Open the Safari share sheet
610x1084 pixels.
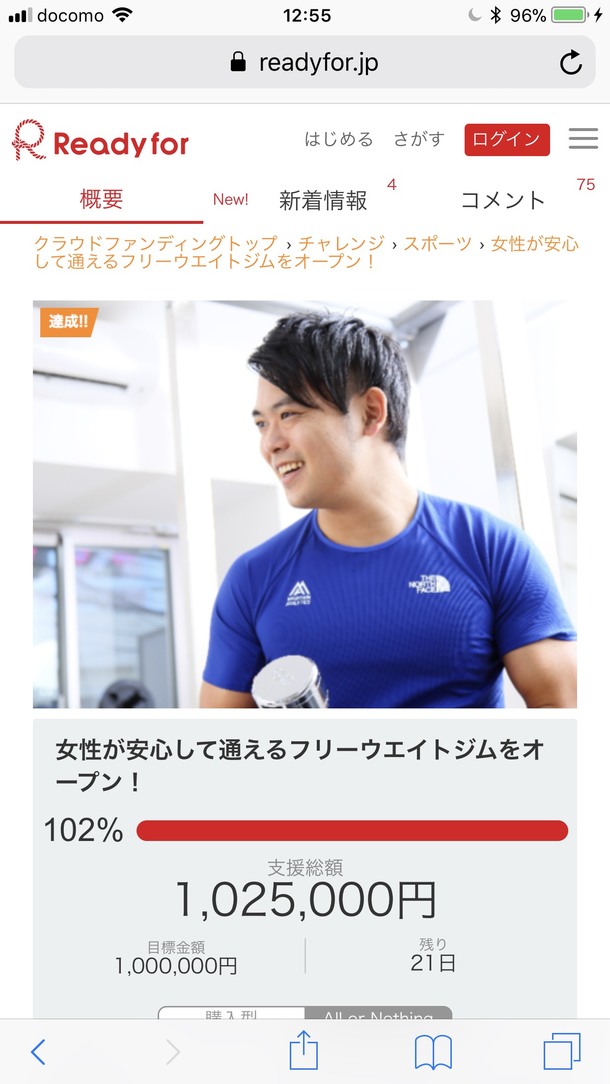pyautogui.click(x=303, y=1051)
